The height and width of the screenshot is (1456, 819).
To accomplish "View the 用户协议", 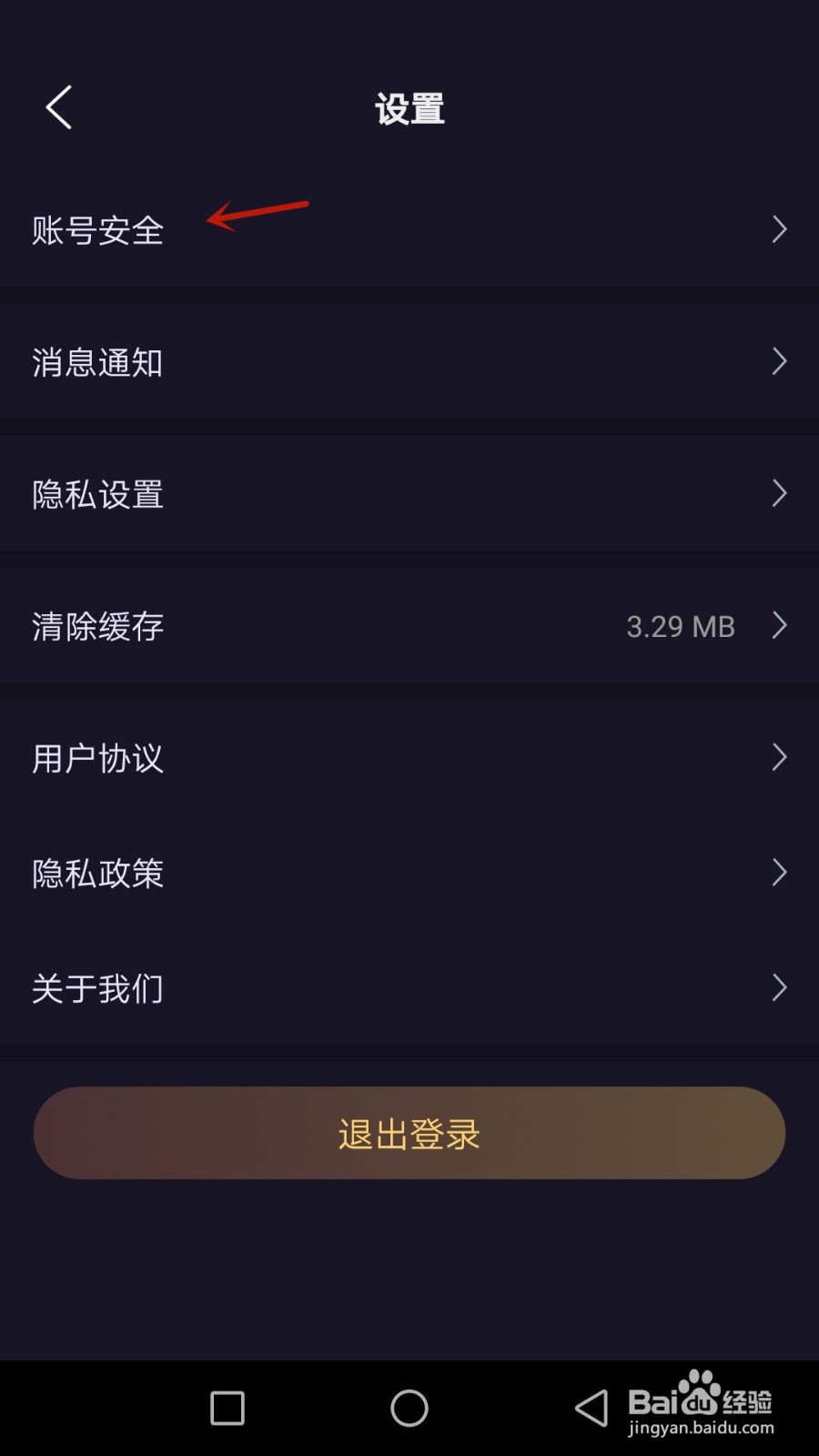I will [409, 757].
